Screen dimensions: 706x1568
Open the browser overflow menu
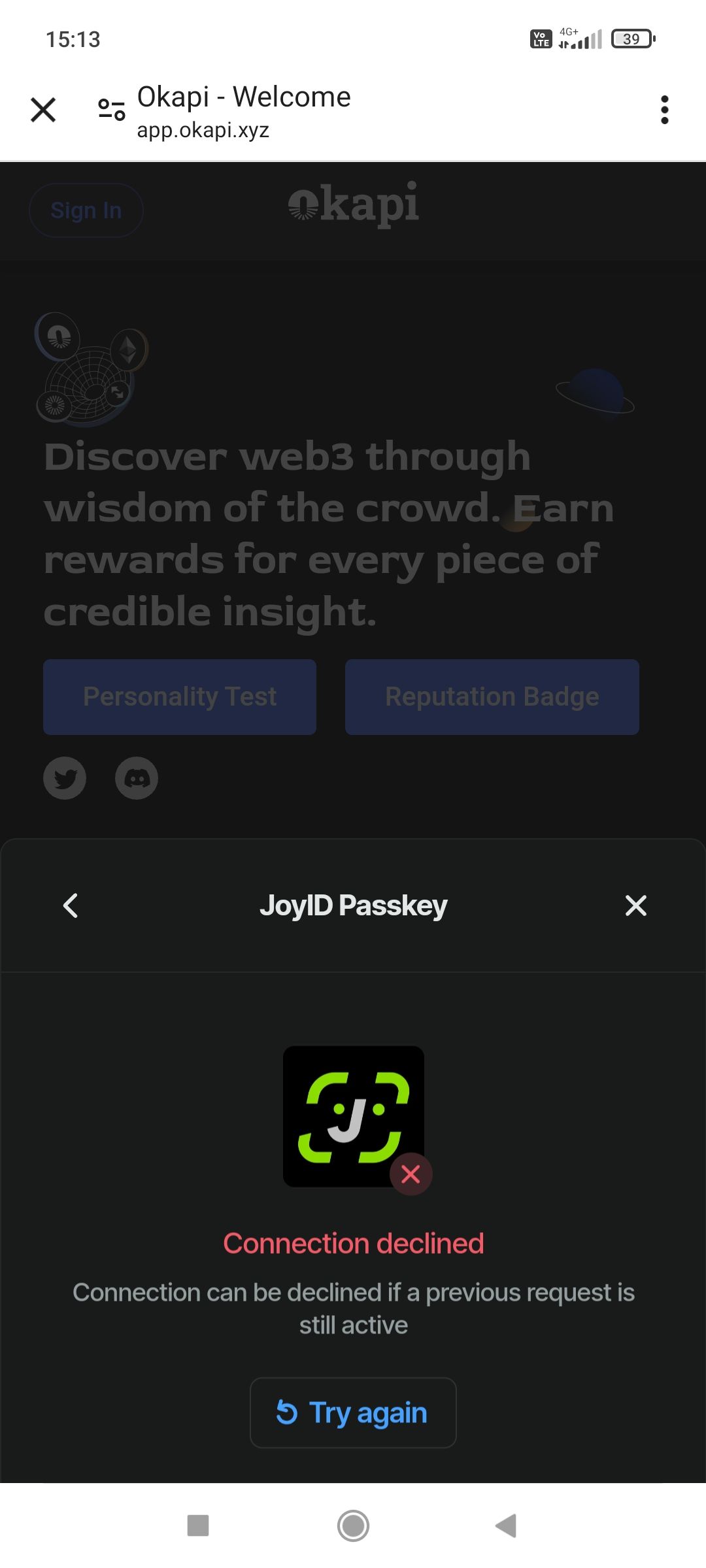point(664,110)
